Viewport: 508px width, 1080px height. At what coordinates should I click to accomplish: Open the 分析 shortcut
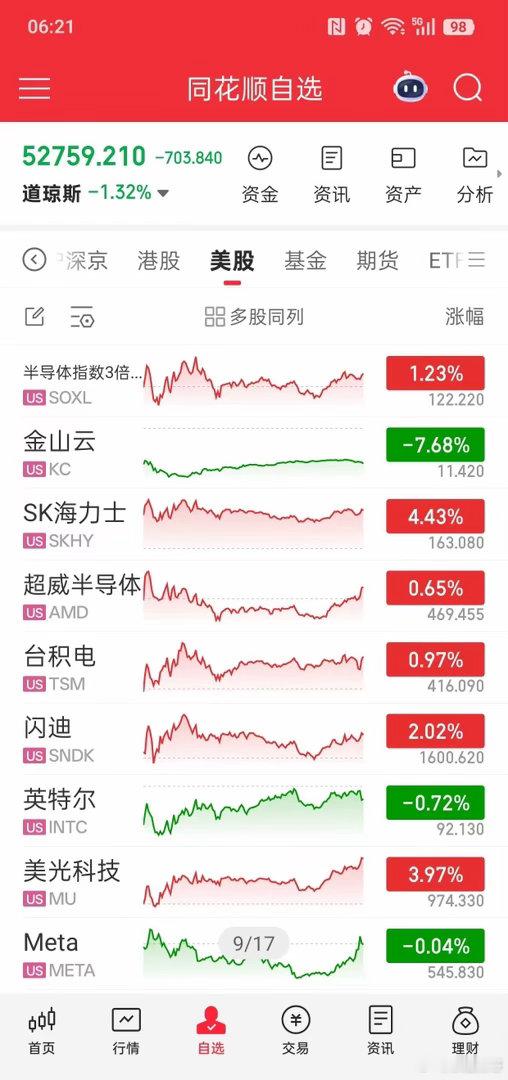pos(475,176)
